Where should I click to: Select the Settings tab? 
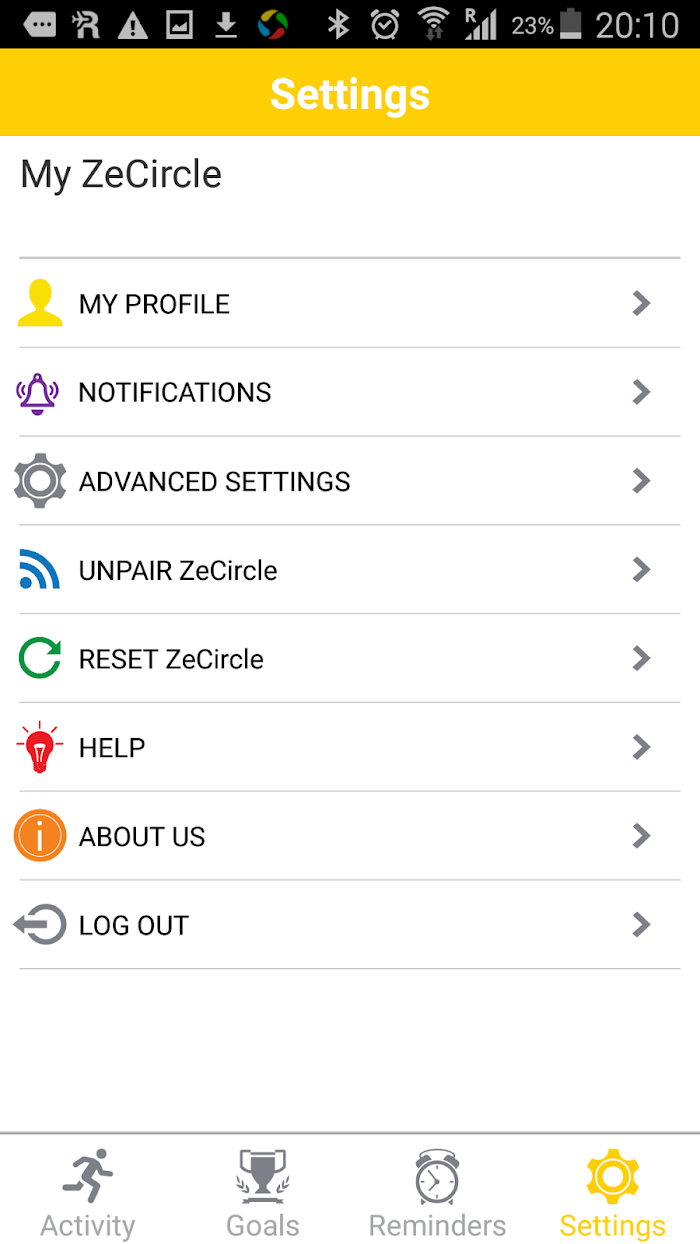pos(612,1192)
